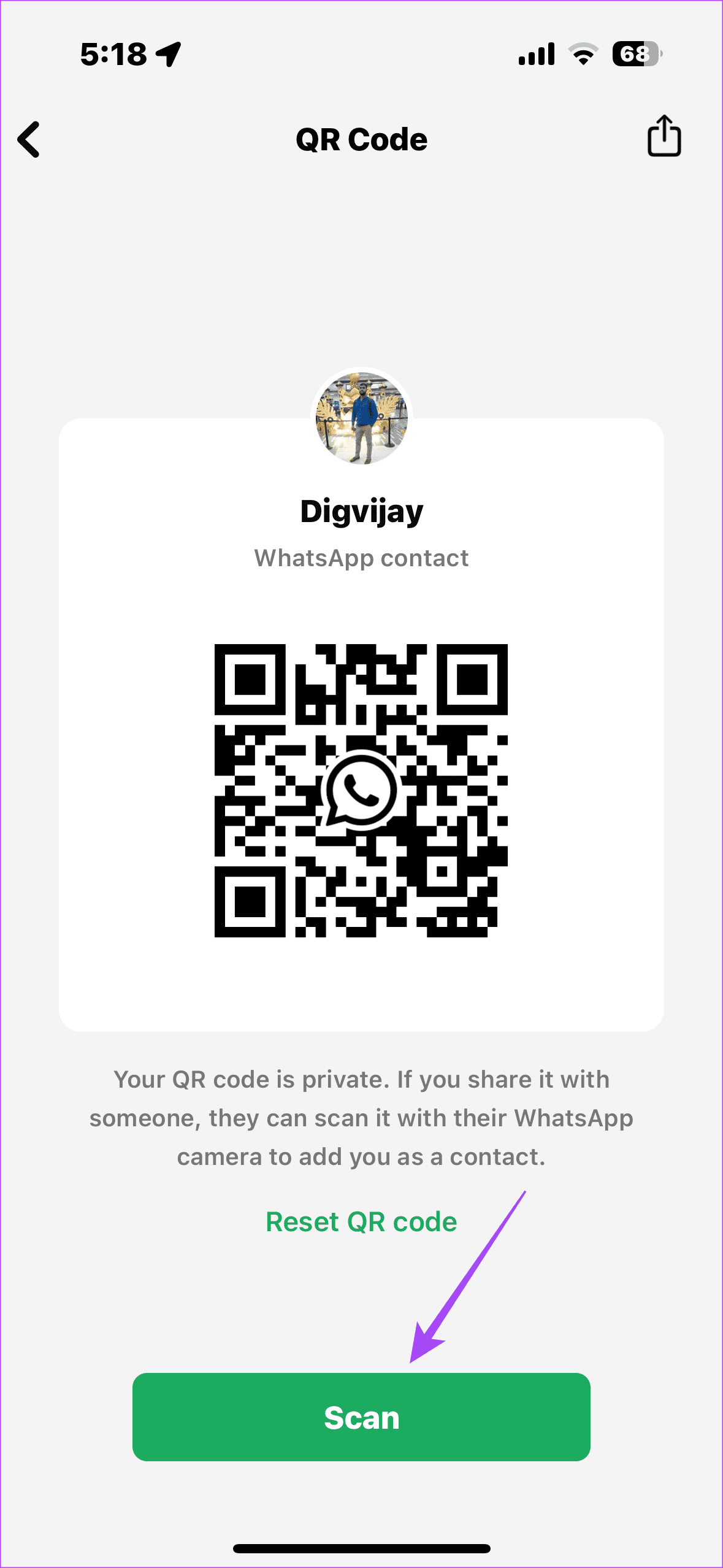Tap the QR Code title text
Viewport: 723px width, 1568px height.
pyautogui.click(x=361, y=139)
